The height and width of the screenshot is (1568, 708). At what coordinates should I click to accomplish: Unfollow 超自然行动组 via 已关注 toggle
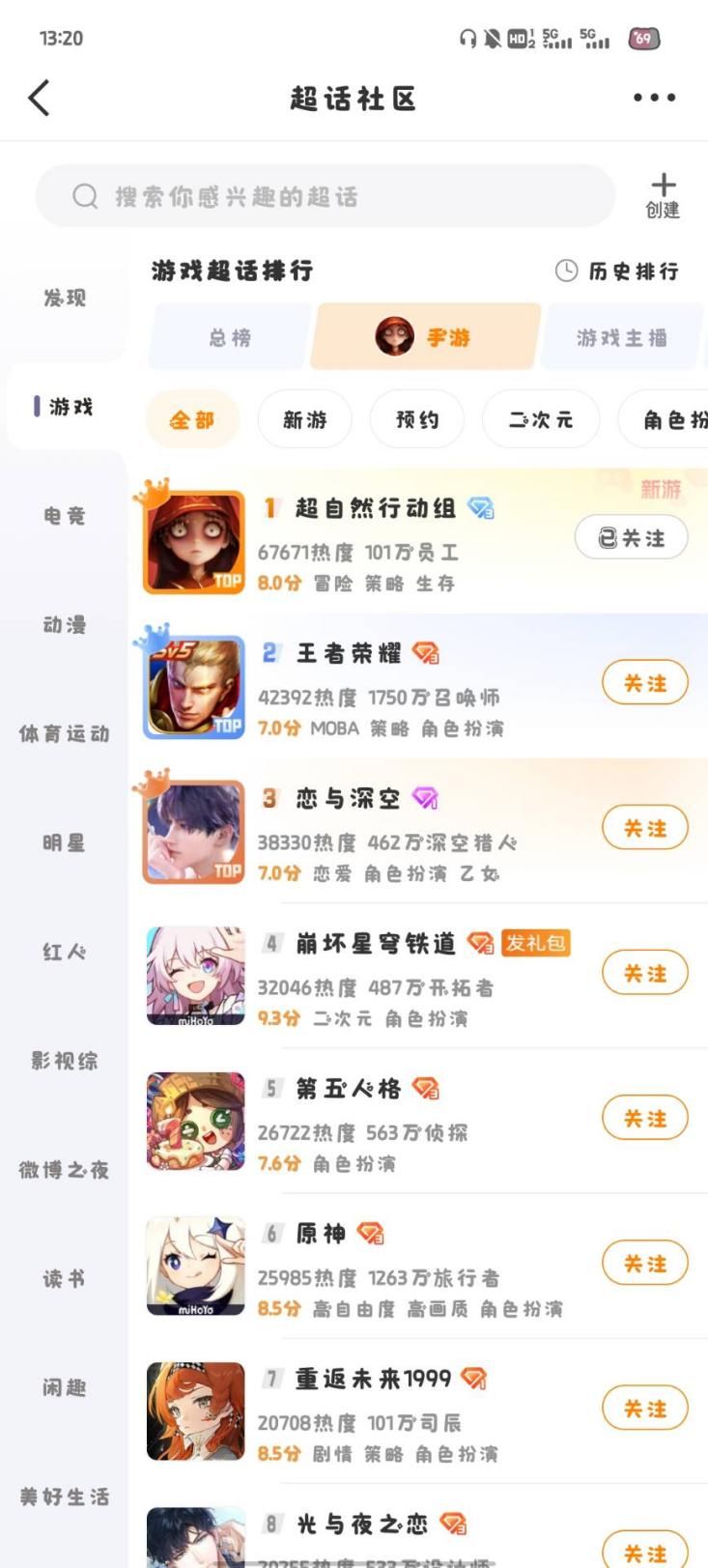[631, 538]
